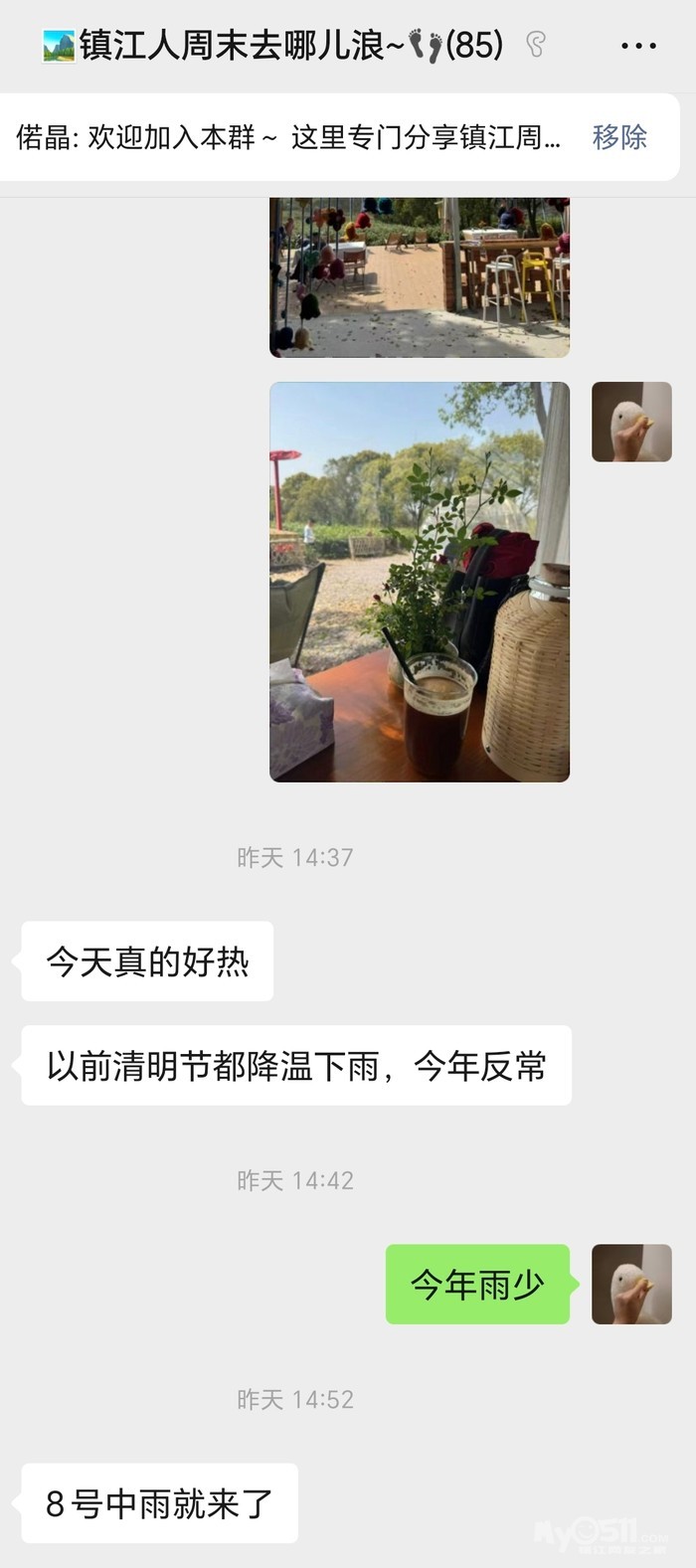This screenshot has height=1568, width=696.
Task: View the photo with coffee glass and plant
Action: click(420, 582)
